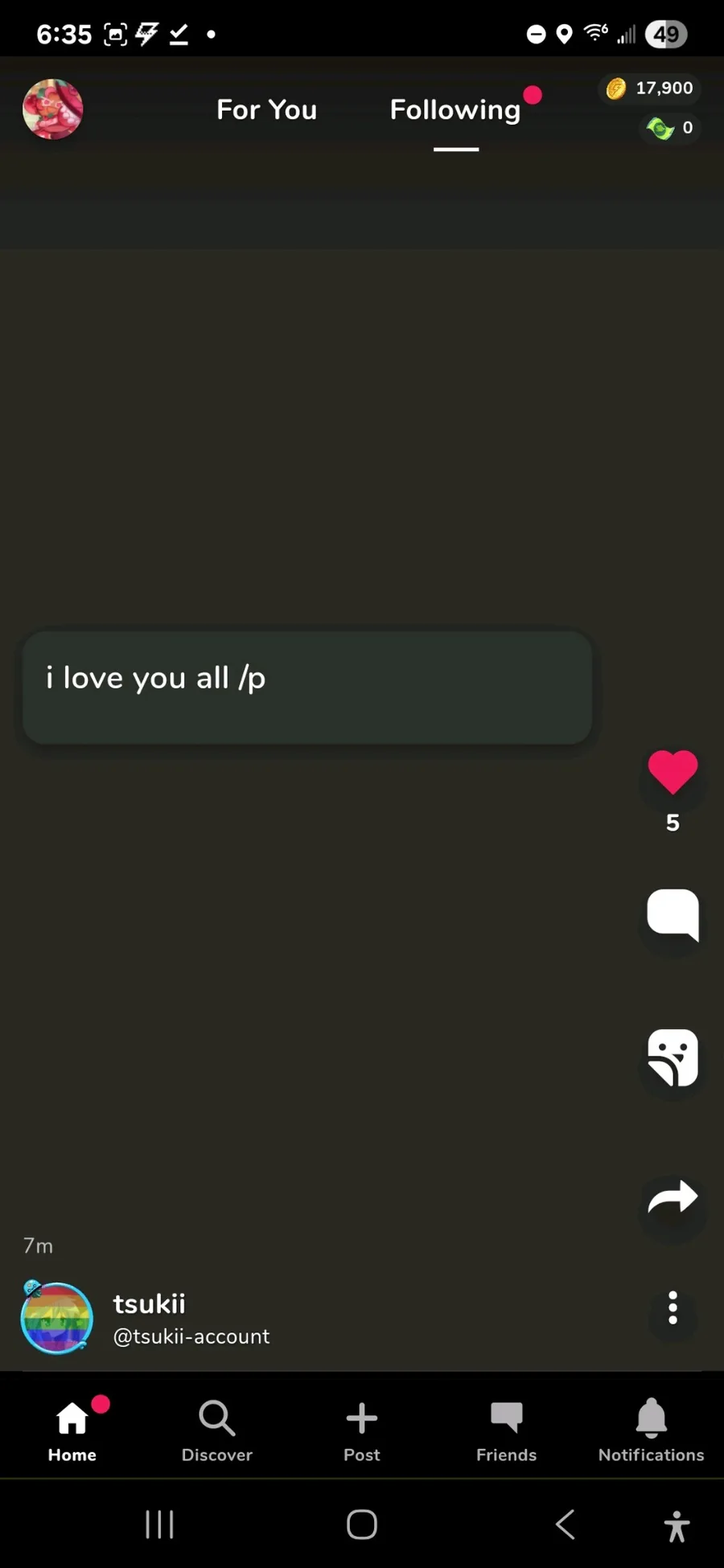Open your profile avatar at top

click(x=52, y=109)
